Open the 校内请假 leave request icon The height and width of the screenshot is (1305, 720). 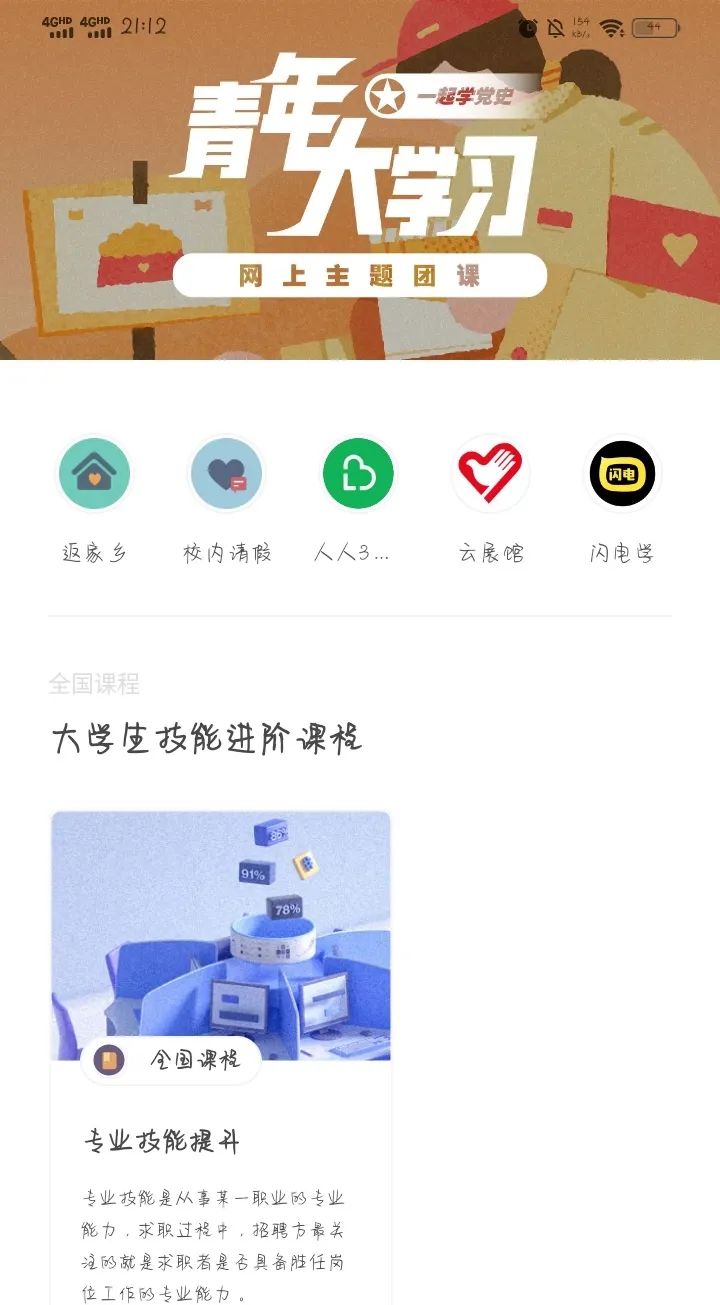point(226,474)
